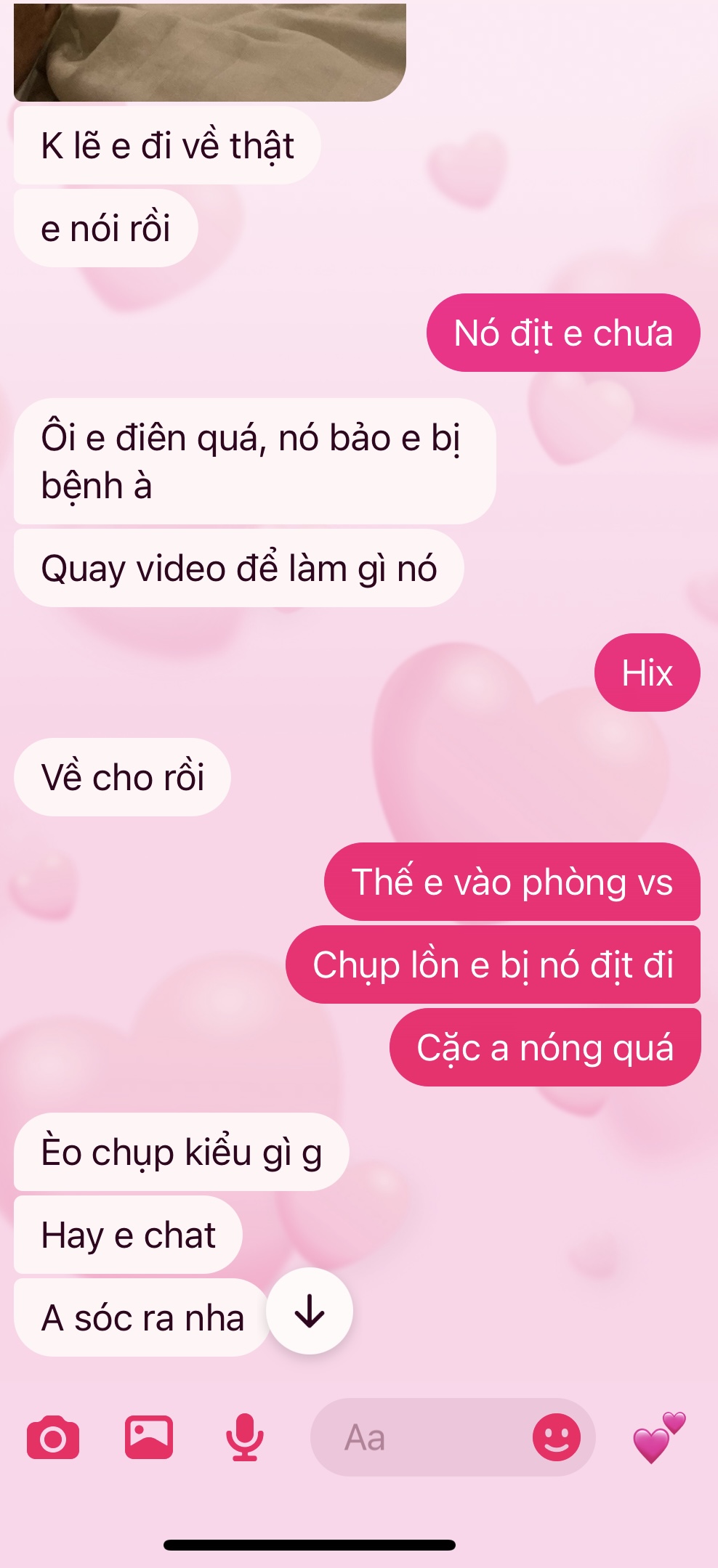Open the camera to take a photo

pos(52,1437)
